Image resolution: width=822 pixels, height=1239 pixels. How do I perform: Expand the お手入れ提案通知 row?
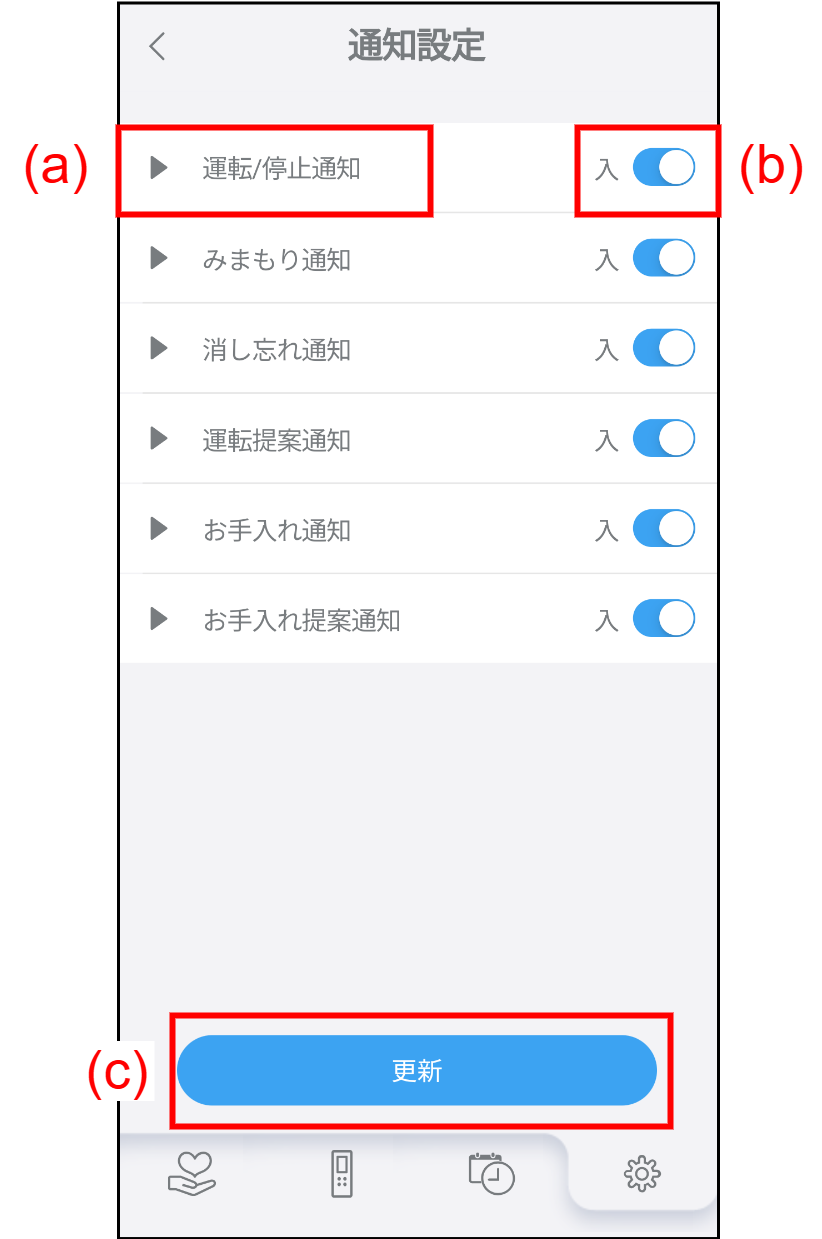coord(159,619)
